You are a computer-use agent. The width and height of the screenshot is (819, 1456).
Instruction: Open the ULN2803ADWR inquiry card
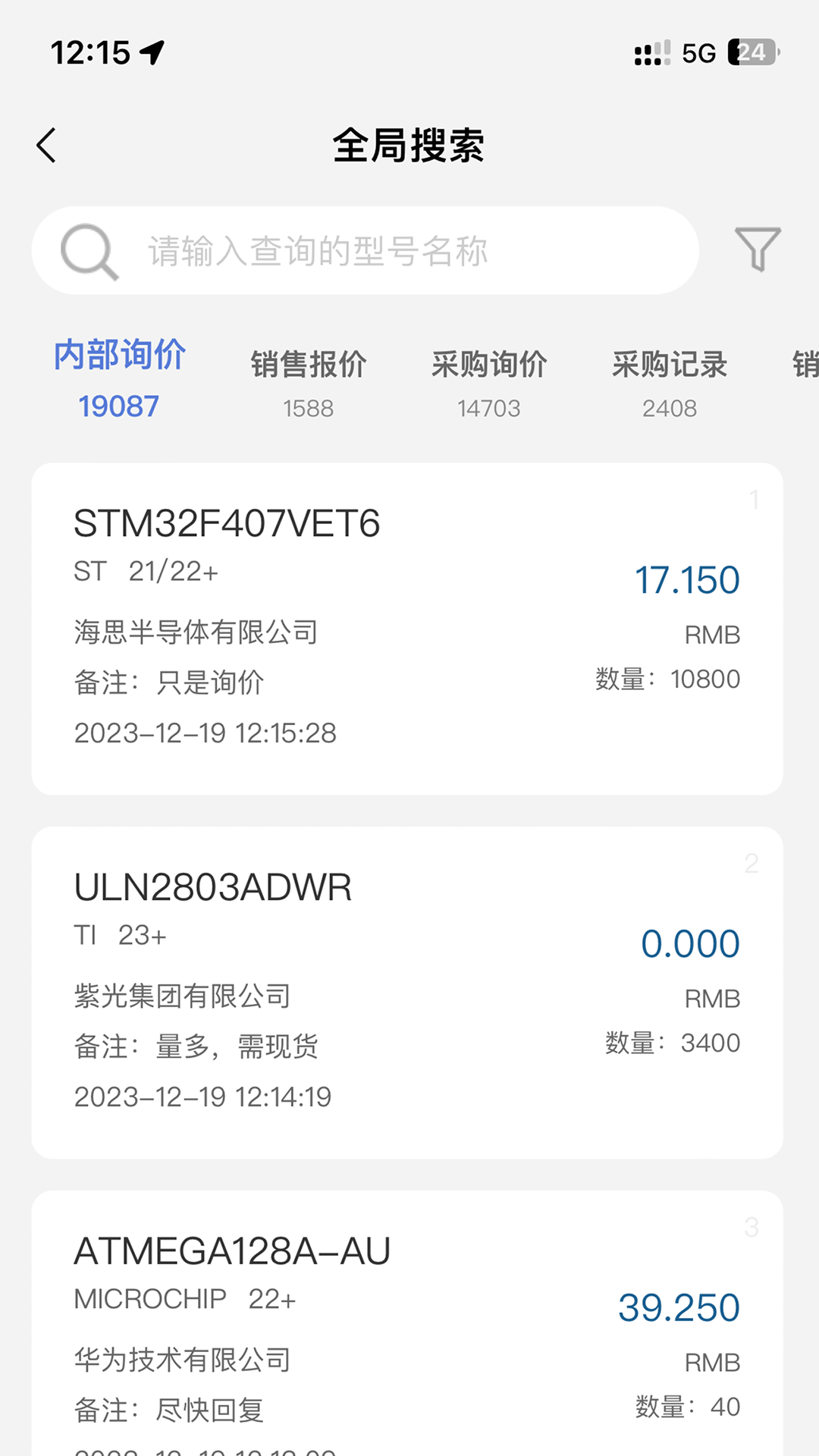[409, 986]
